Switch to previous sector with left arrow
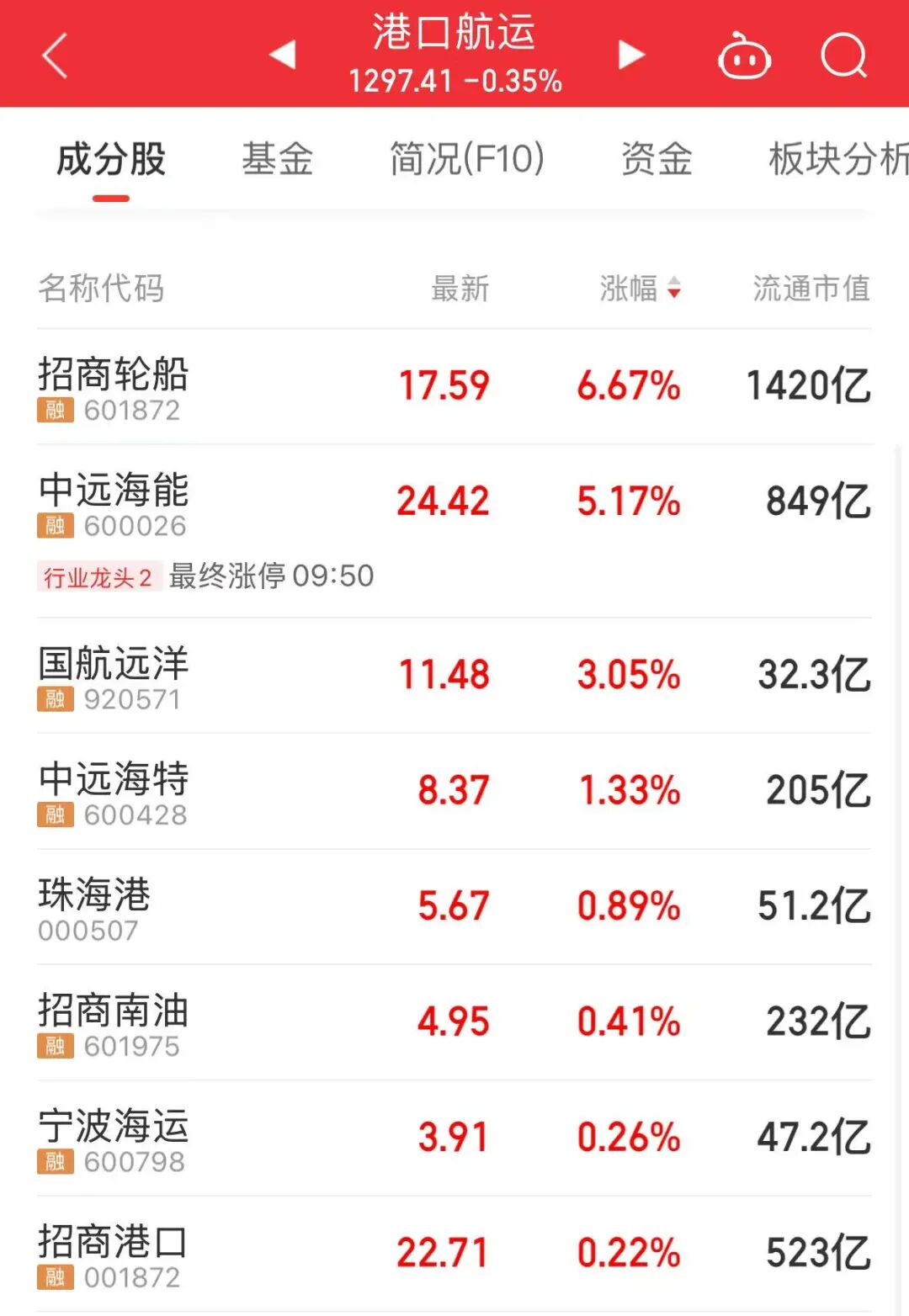The image size is (909, 1316). point(283,55)
